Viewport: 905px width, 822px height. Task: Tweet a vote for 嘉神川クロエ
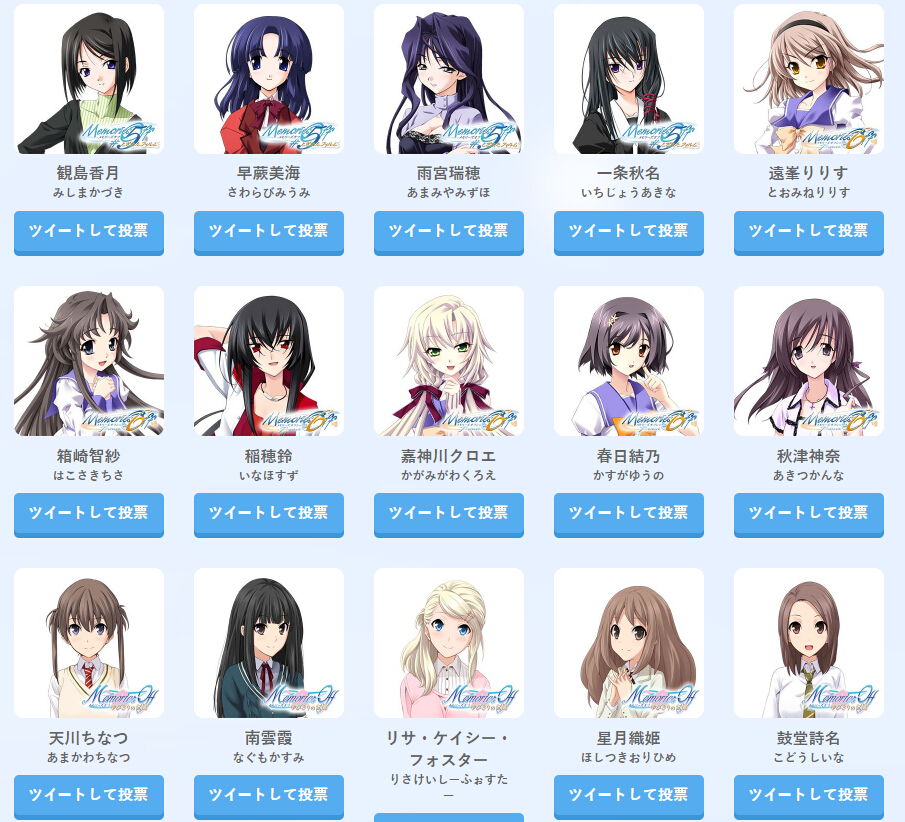(x=449, y=514)
